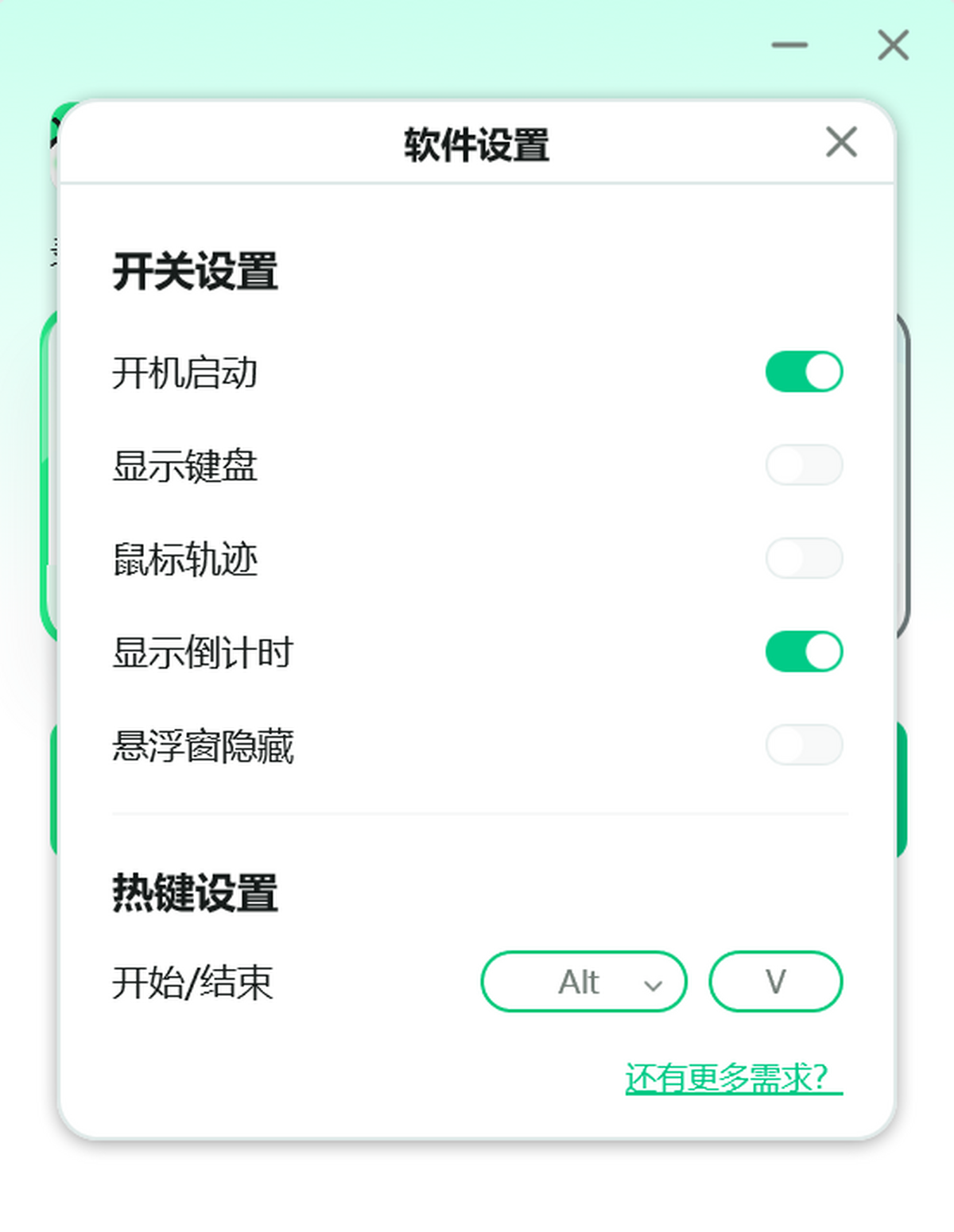954x1232 pixels.
Task: Disable 显示倒计时
Action: point(804,652)
